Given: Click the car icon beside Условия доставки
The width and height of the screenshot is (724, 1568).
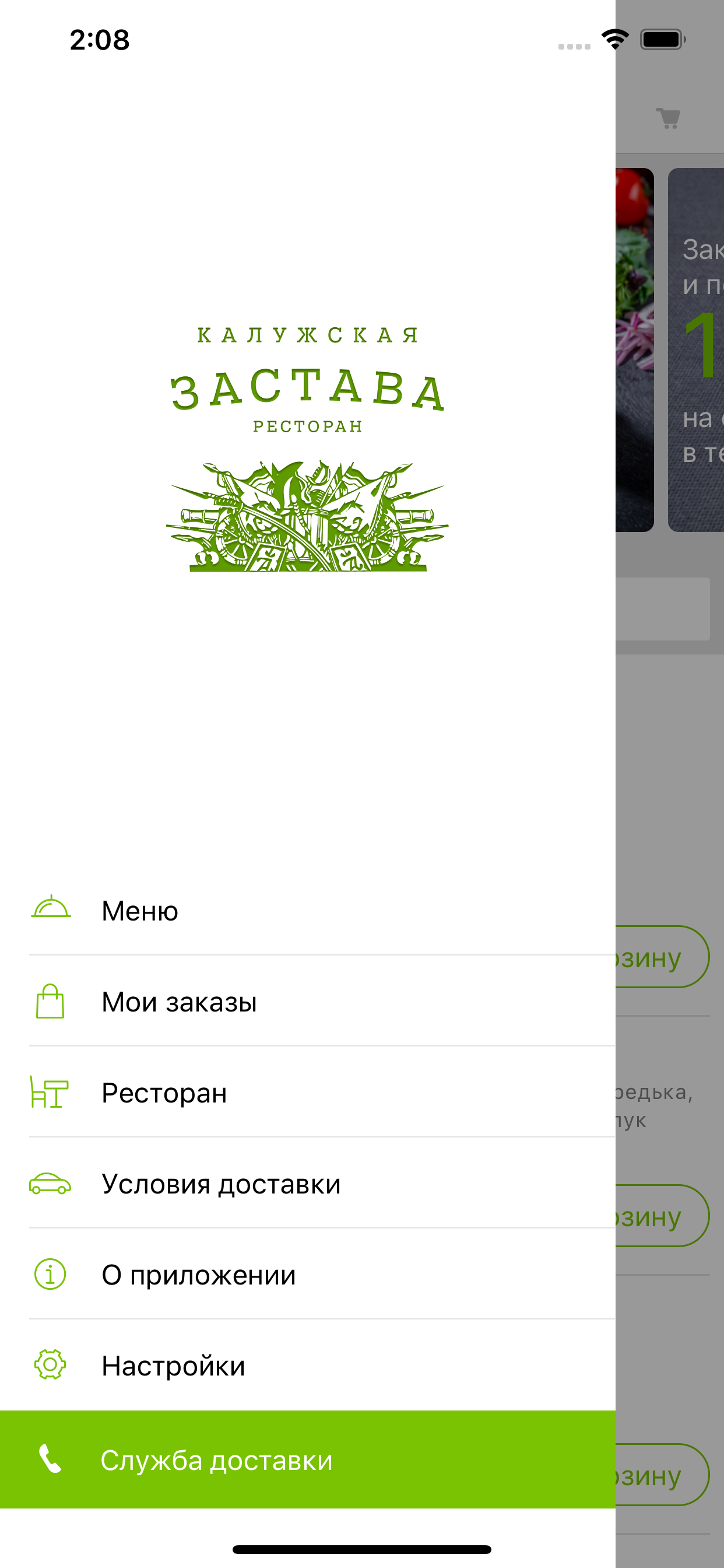Looking at the screenshot, I should click(x=50, y=1184).
